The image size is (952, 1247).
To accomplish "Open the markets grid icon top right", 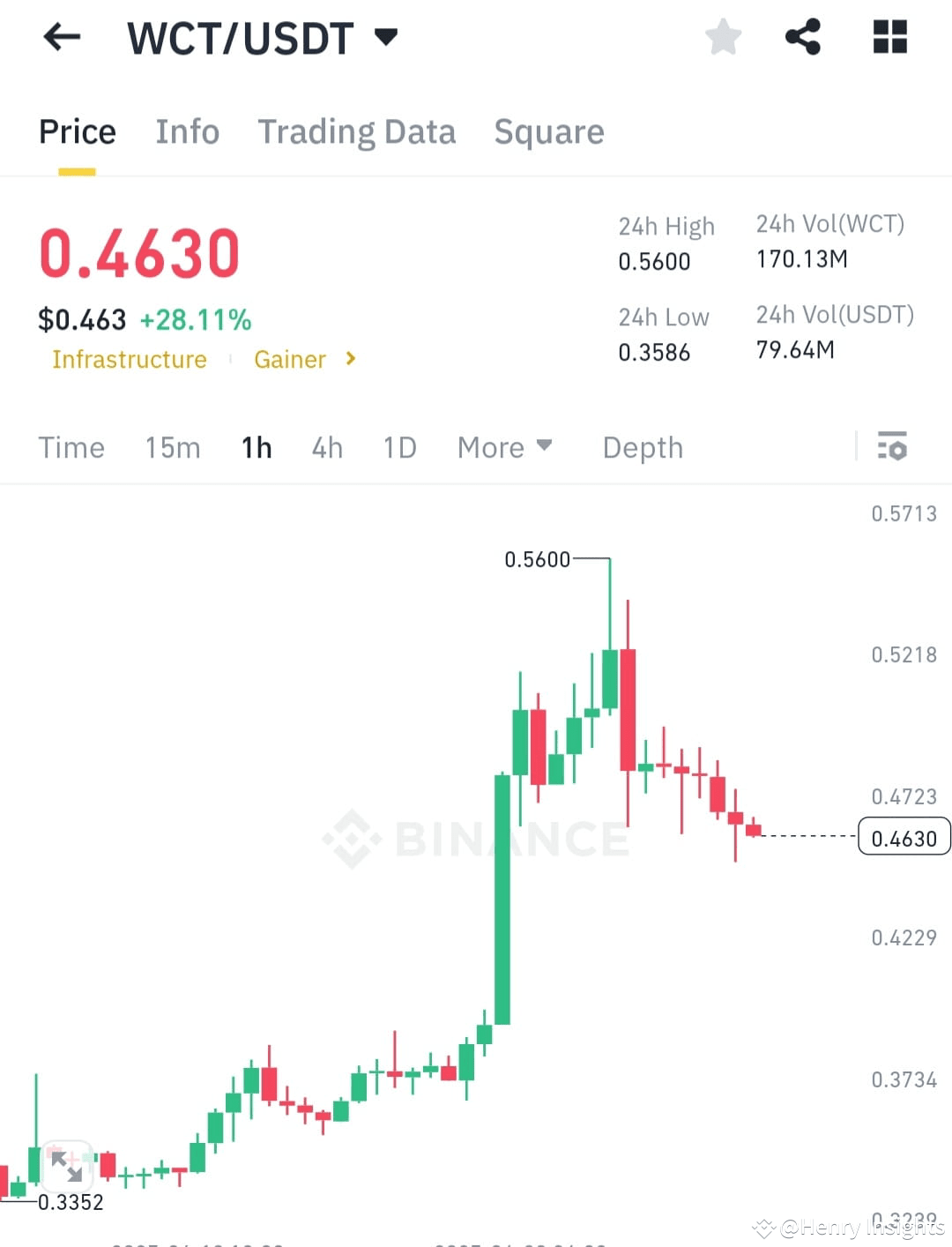I will pos(889,37).
